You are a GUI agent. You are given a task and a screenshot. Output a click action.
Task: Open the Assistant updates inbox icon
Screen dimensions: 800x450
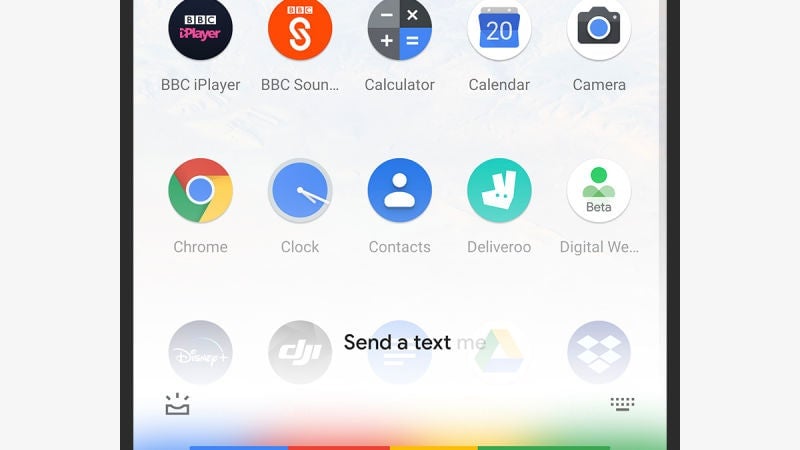click(x=177, y=404)
